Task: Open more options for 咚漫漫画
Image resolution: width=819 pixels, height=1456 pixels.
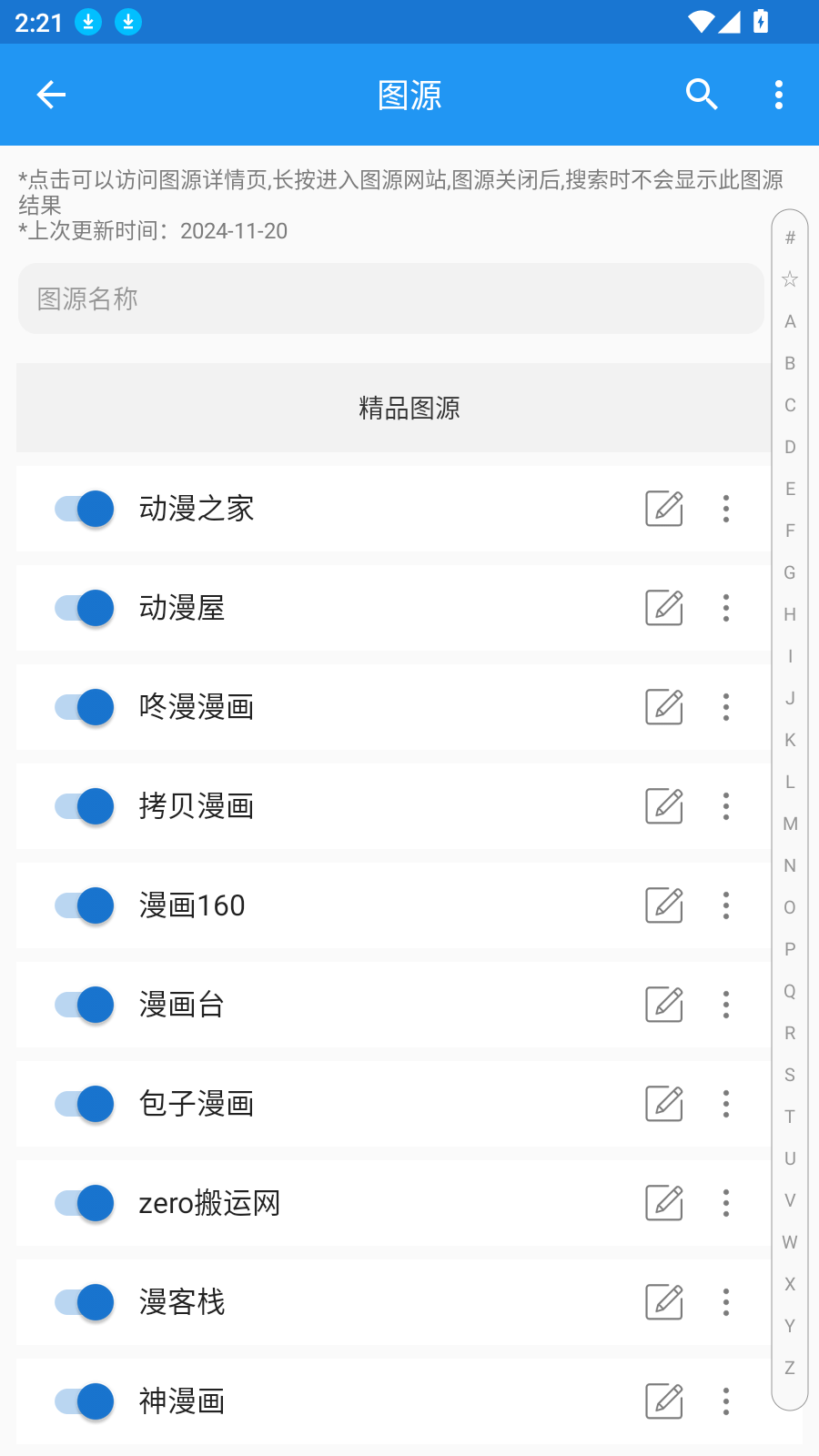Action: click(726, 707)
